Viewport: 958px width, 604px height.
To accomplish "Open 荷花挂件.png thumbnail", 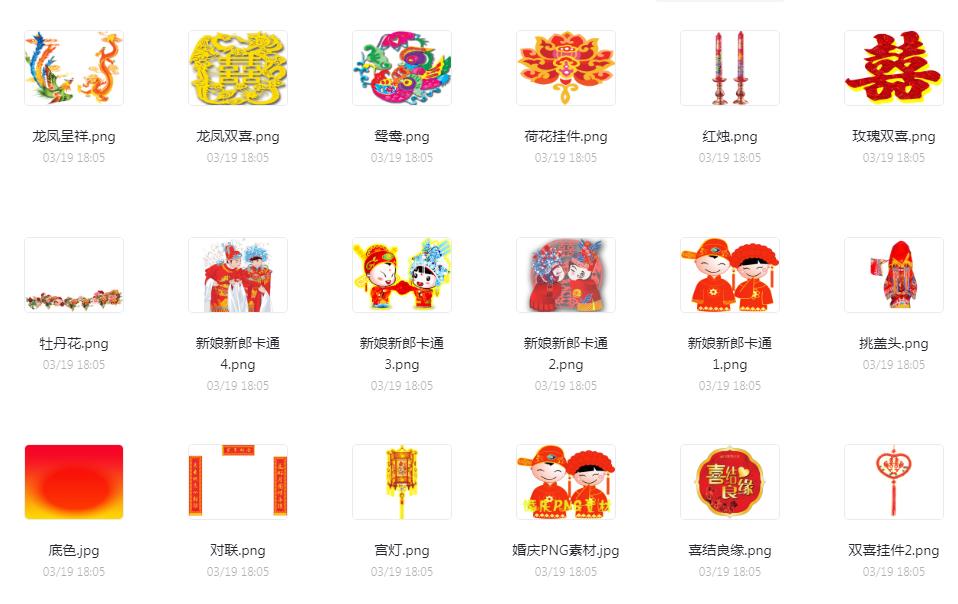I will point(566,68).
